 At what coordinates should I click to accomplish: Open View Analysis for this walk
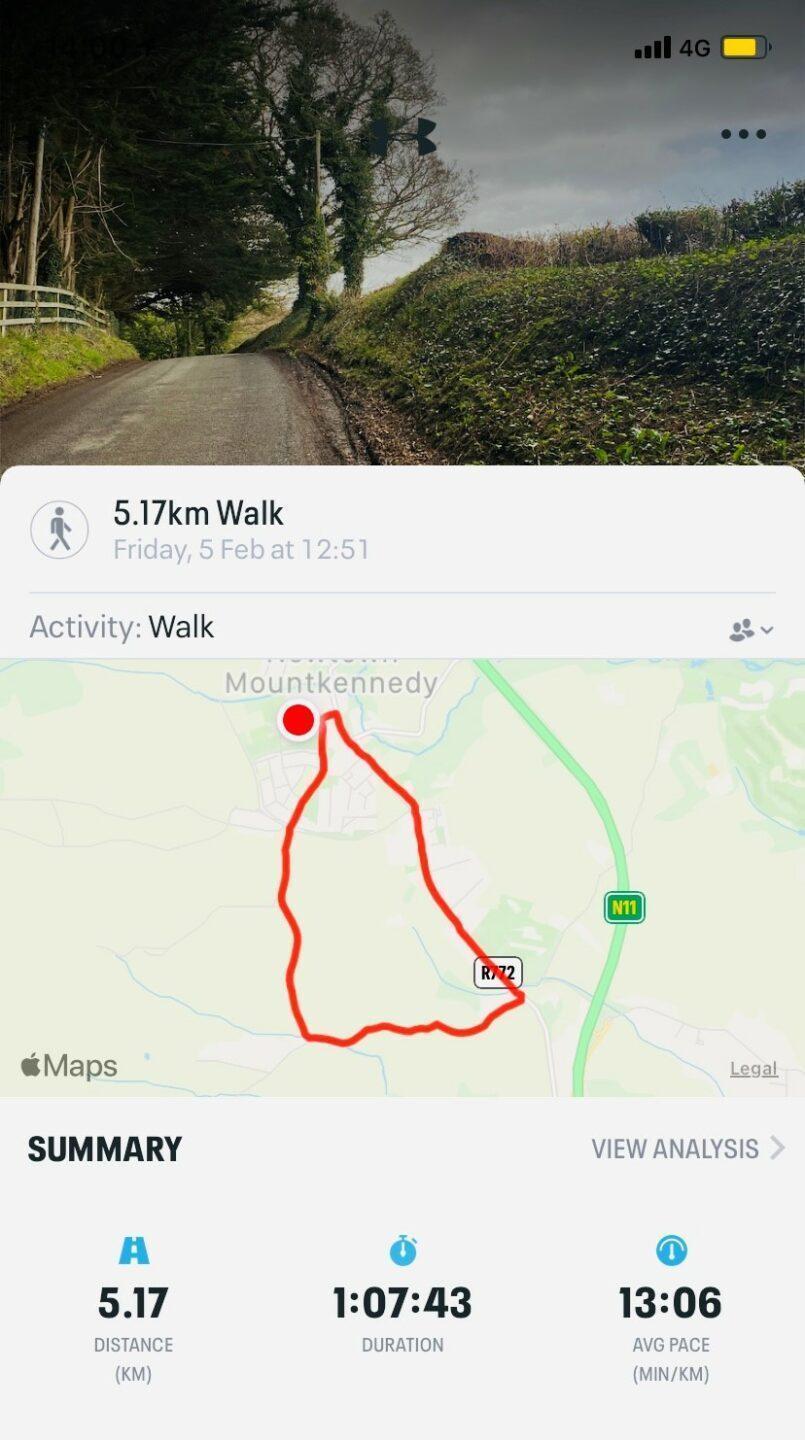point(687,1148)
